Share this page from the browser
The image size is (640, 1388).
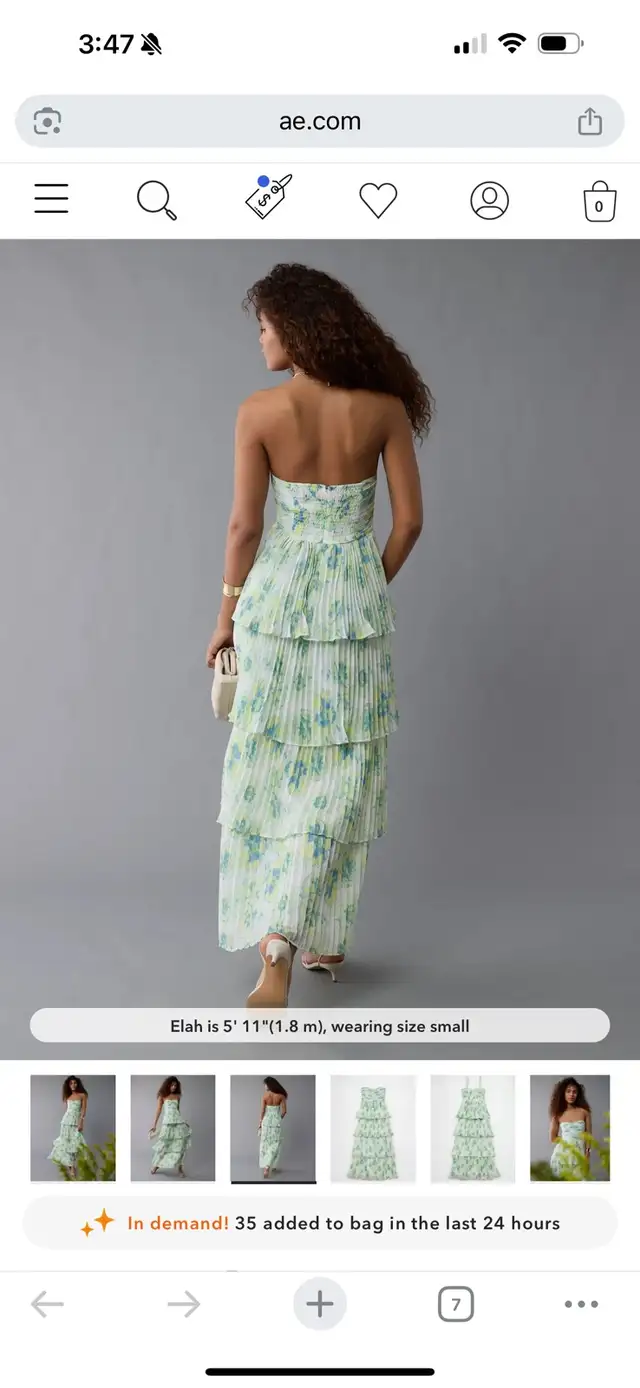[x=590, y=121]
